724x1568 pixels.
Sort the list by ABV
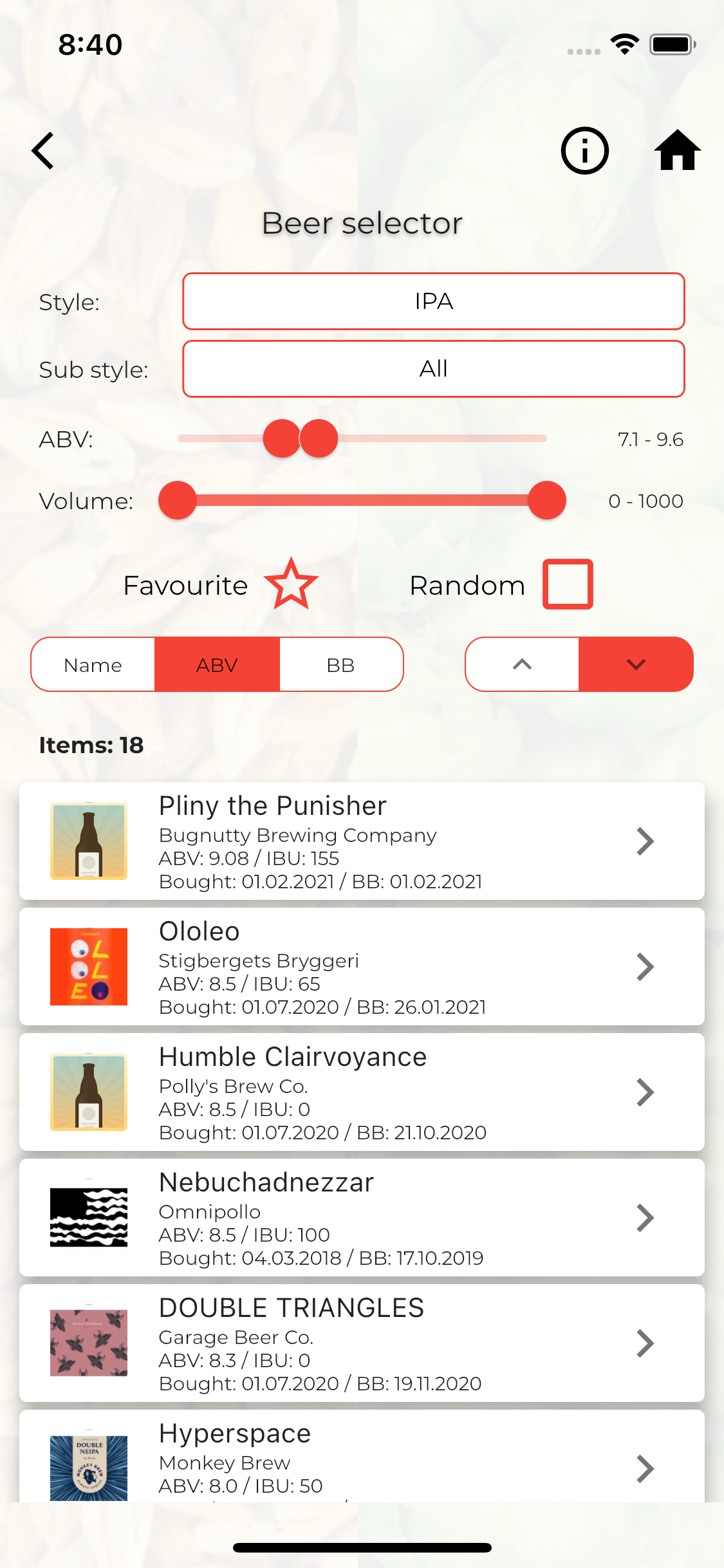(x=217, y=665)
